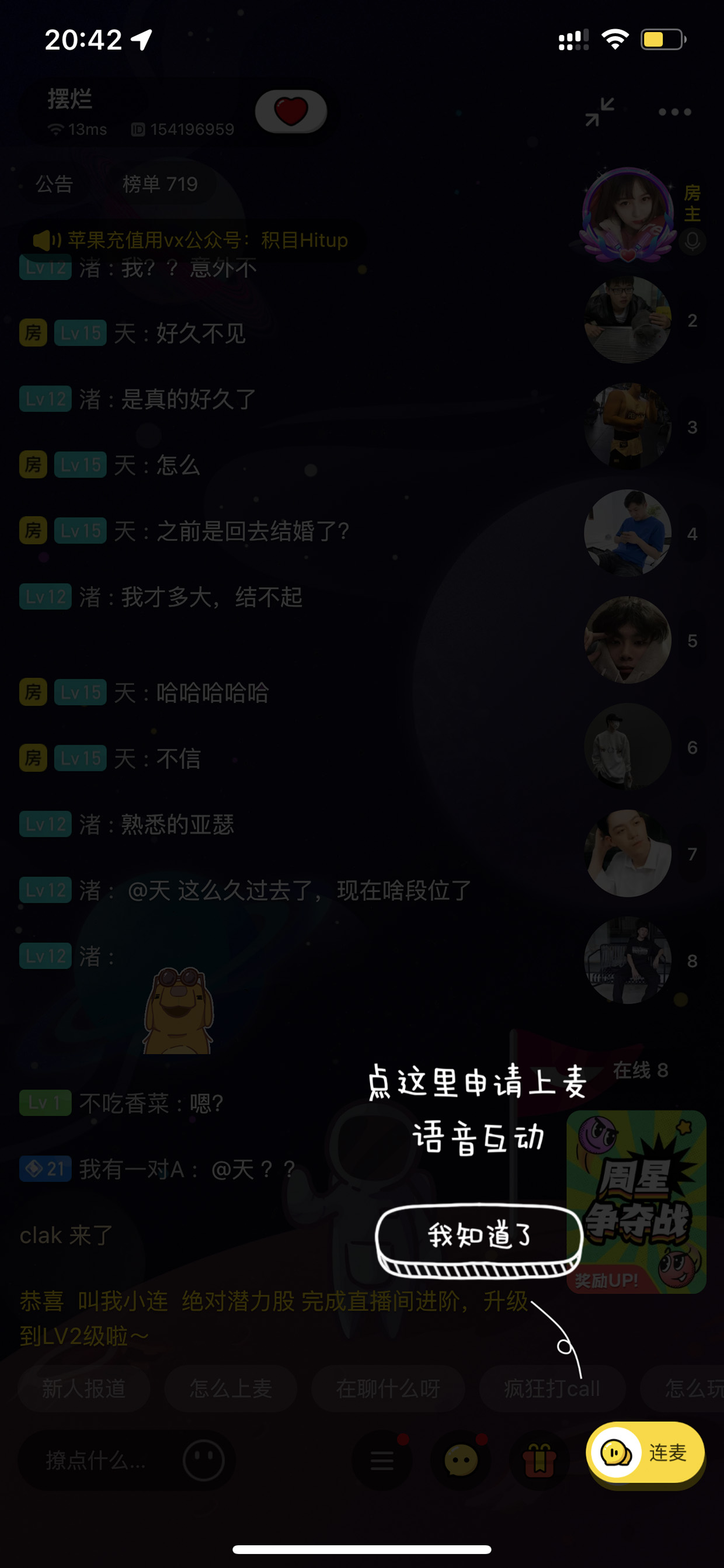The image size is (724, 1568).
Task: Open the emoji picker smiley icon
Action: [204, 1461]
